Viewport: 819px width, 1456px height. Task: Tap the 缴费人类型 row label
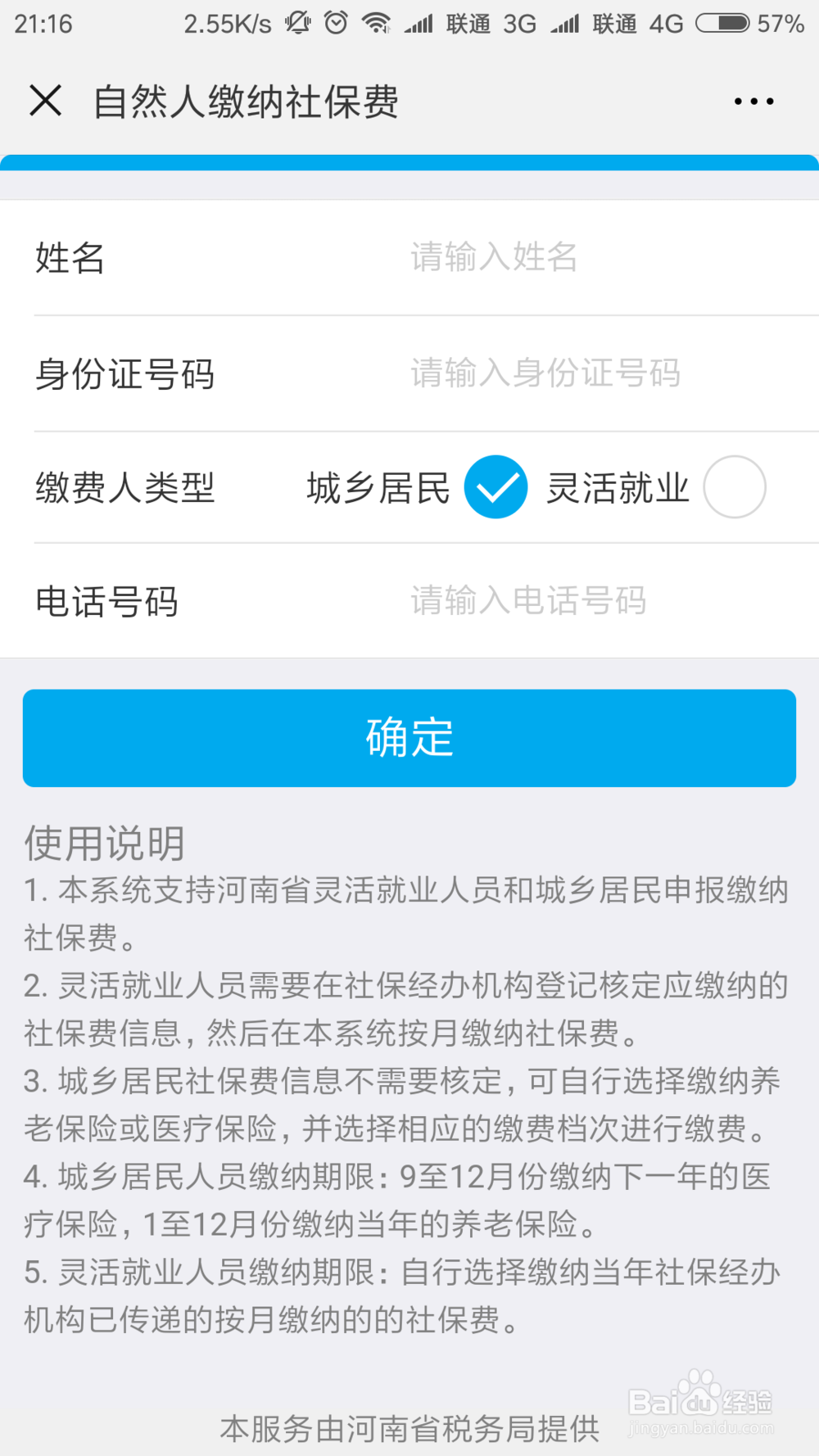126,488
